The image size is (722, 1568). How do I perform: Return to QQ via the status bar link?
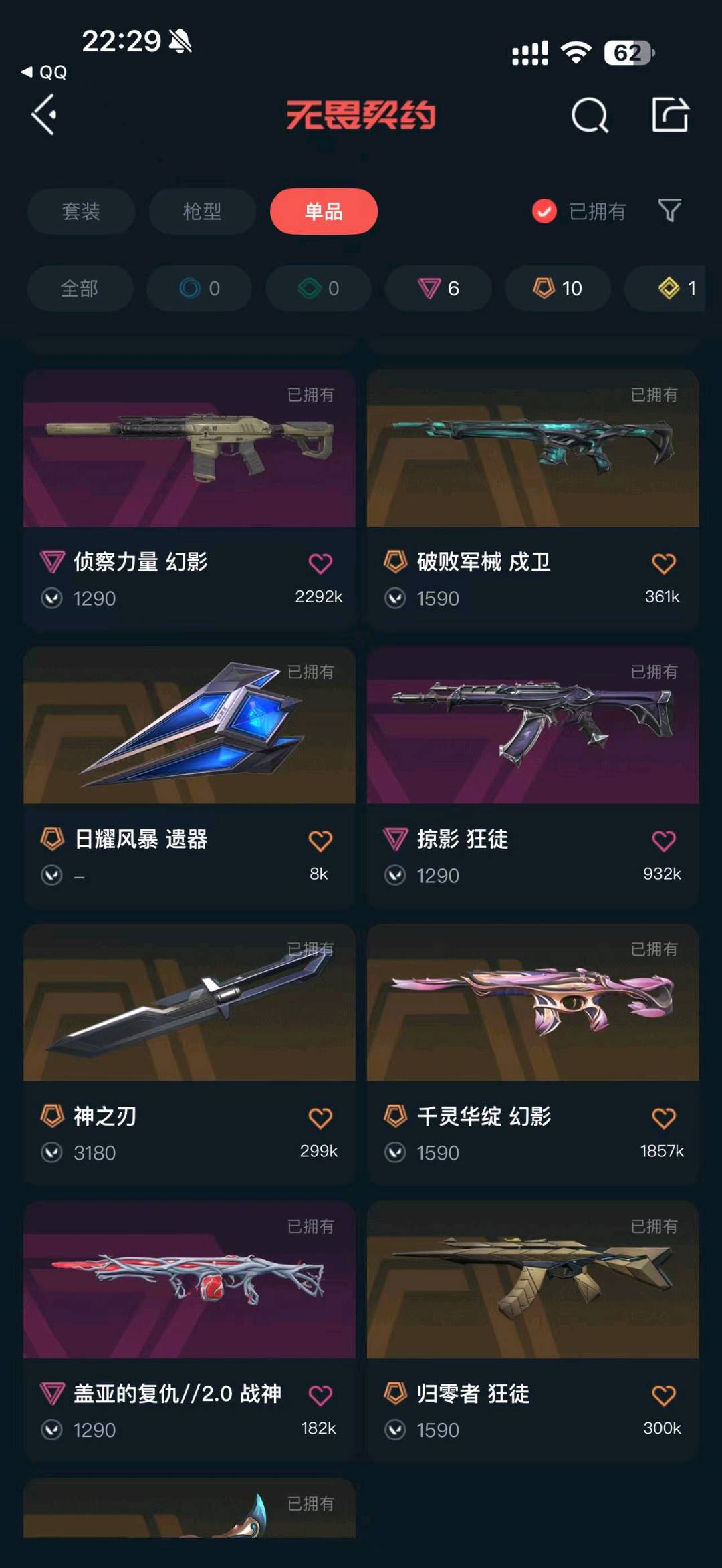pyautogui.click(x=44, y=72)
